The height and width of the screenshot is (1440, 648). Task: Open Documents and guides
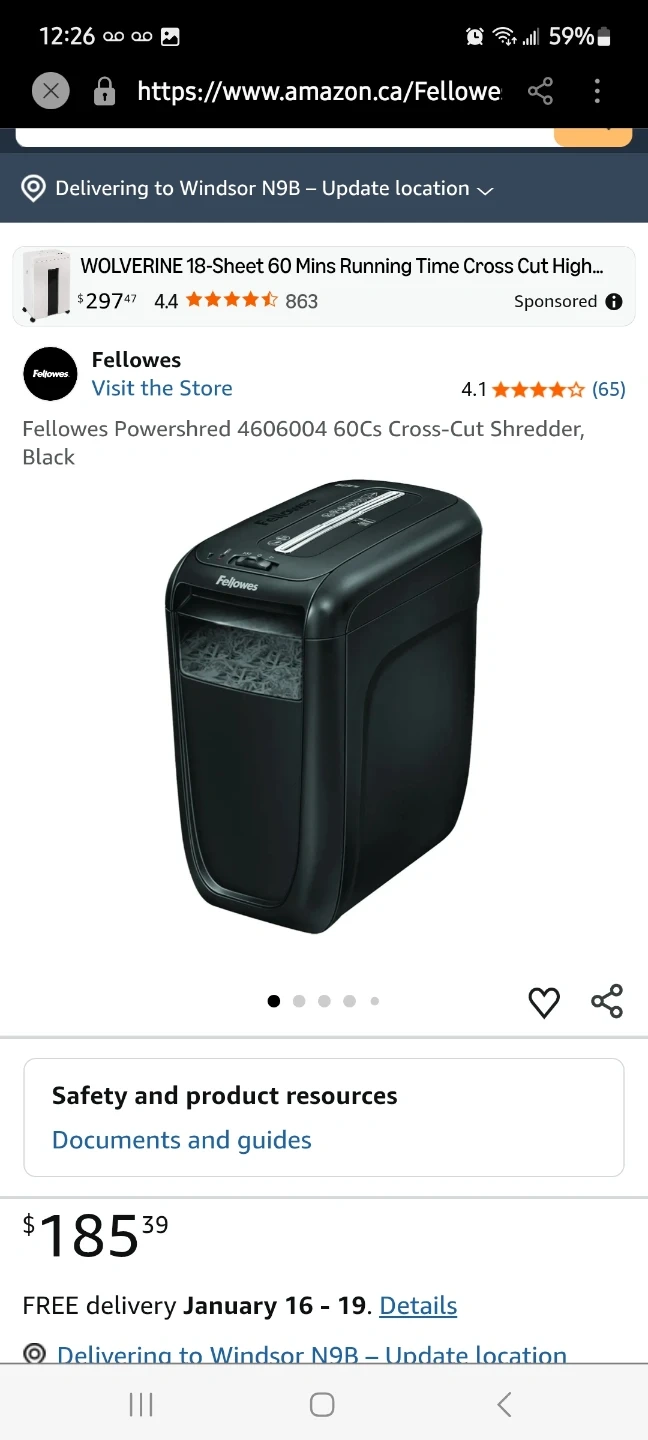pyautogui.click(x=182, y=1140)
